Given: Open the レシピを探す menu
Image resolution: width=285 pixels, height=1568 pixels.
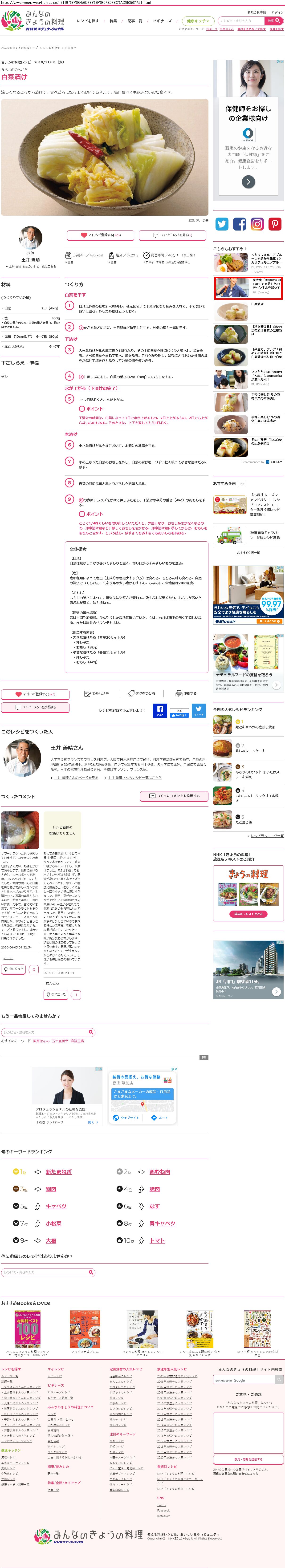Looking at the screenshot, I should (88, 21).
